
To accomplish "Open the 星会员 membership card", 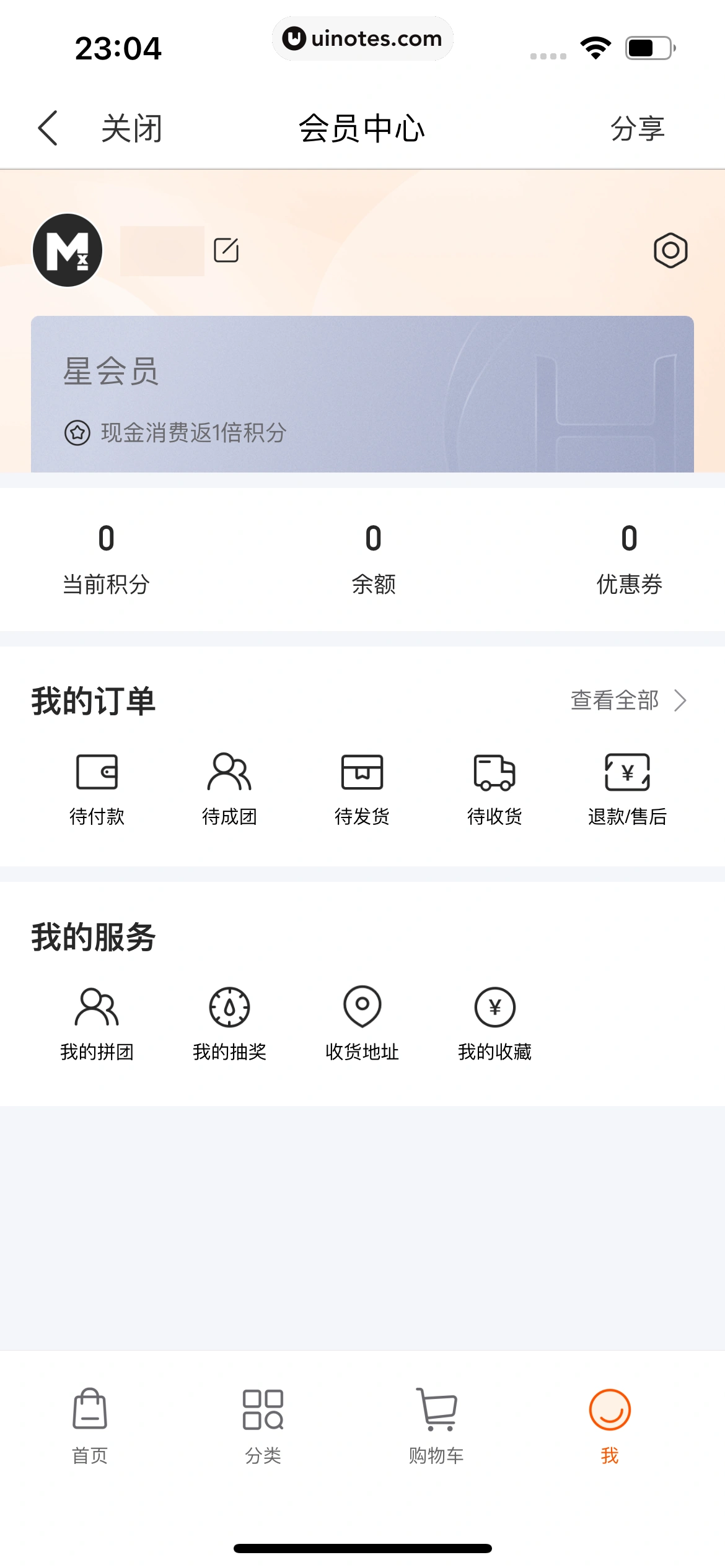I will coord(362,394).
